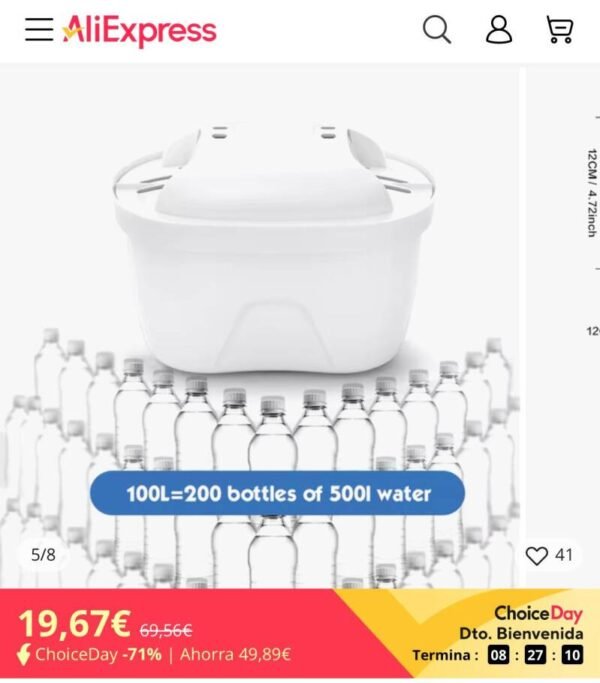
Task: Open the shopping cart
Action: 559,30
